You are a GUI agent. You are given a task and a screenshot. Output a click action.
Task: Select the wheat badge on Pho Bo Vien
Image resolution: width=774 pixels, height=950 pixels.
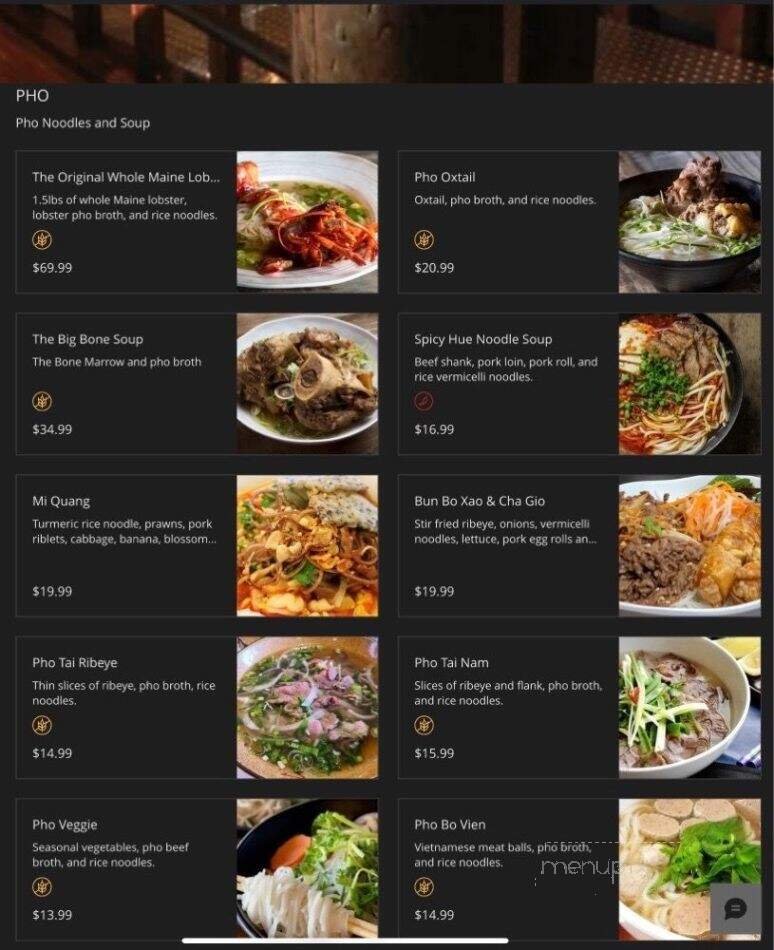pyautogui.click(x=421, y=887)
